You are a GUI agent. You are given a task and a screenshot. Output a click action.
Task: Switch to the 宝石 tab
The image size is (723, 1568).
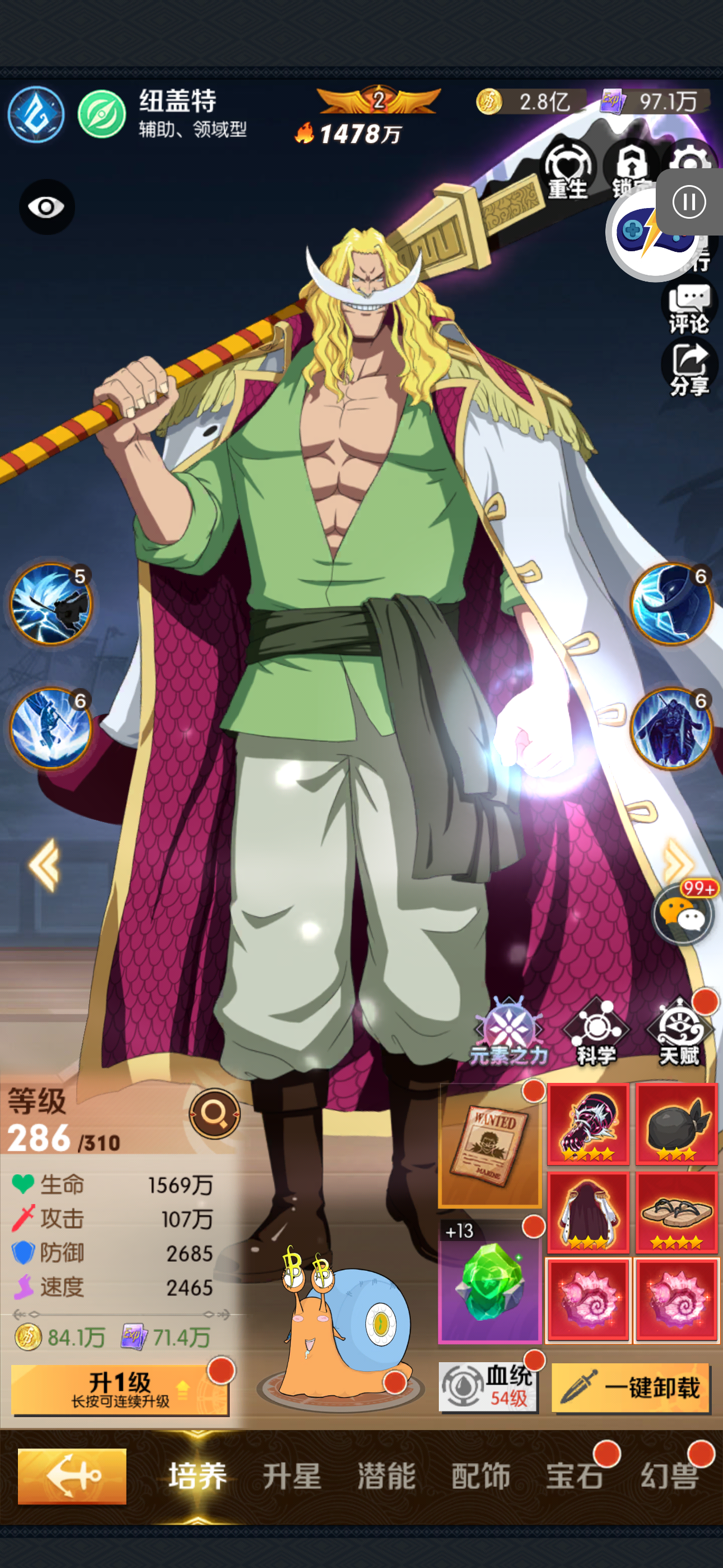(x=574, y=1476)
